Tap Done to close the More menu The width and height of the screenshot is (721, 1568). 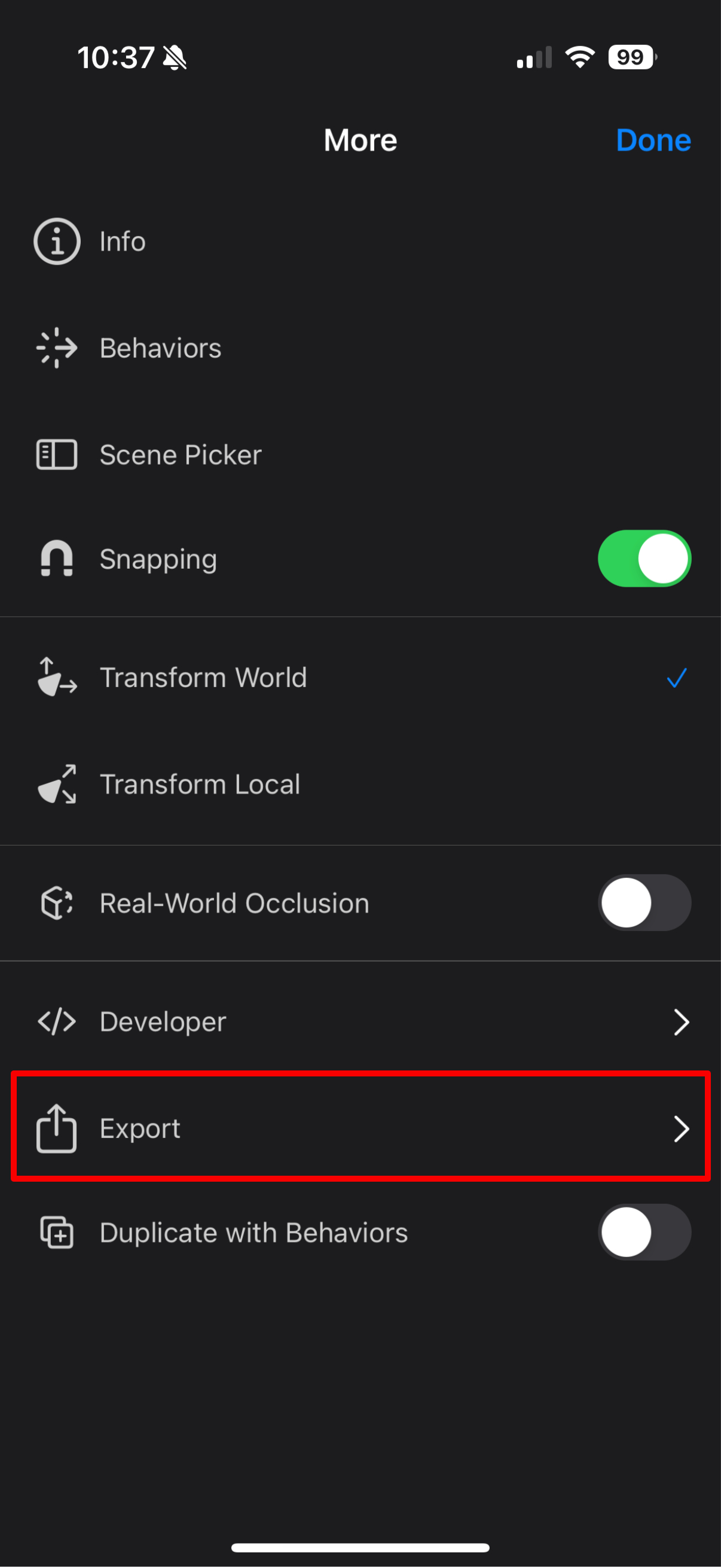[x=653, y=140]
